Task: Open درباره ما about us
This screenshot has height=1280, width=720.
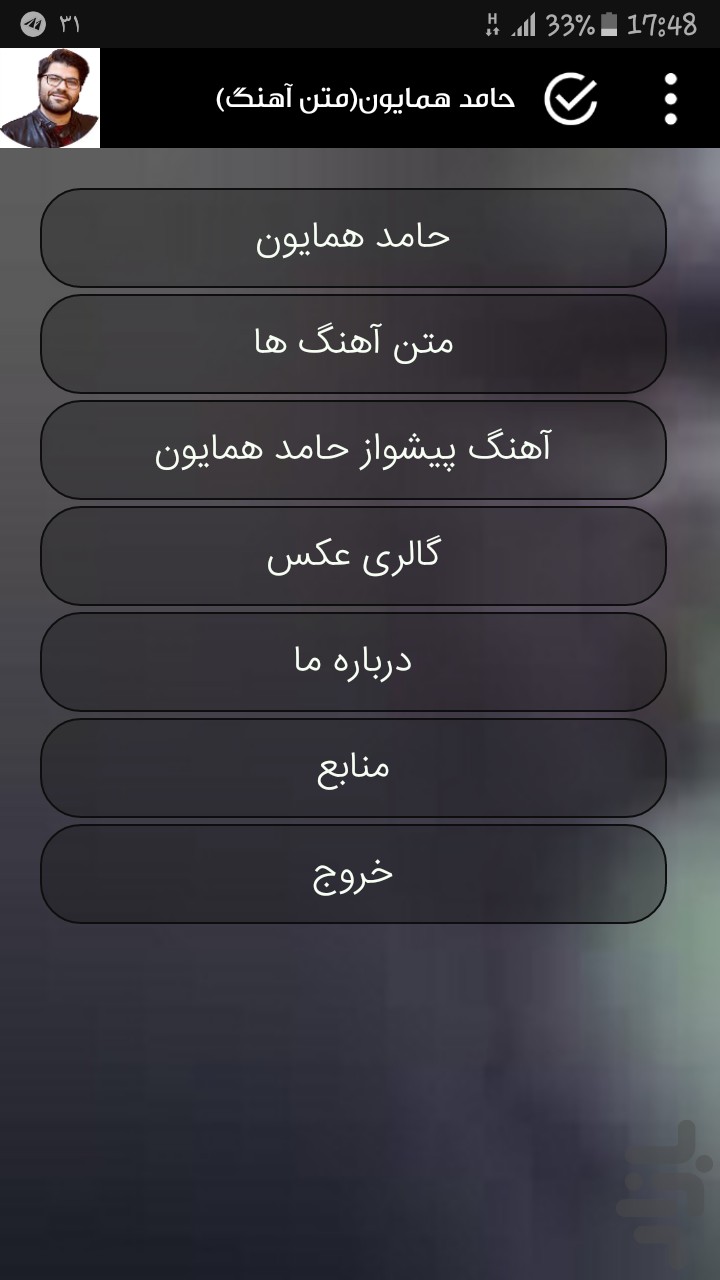Action: point(353,662)
